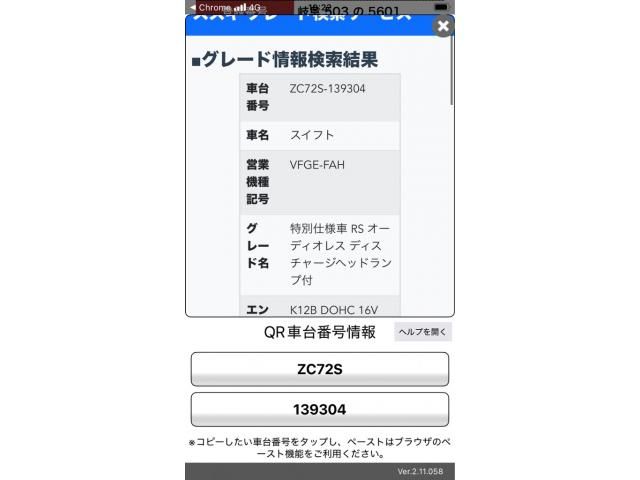This screenshot has height=480, width=640.
Task: Tap the 139304 chassis number button
Action: (320, 410)
